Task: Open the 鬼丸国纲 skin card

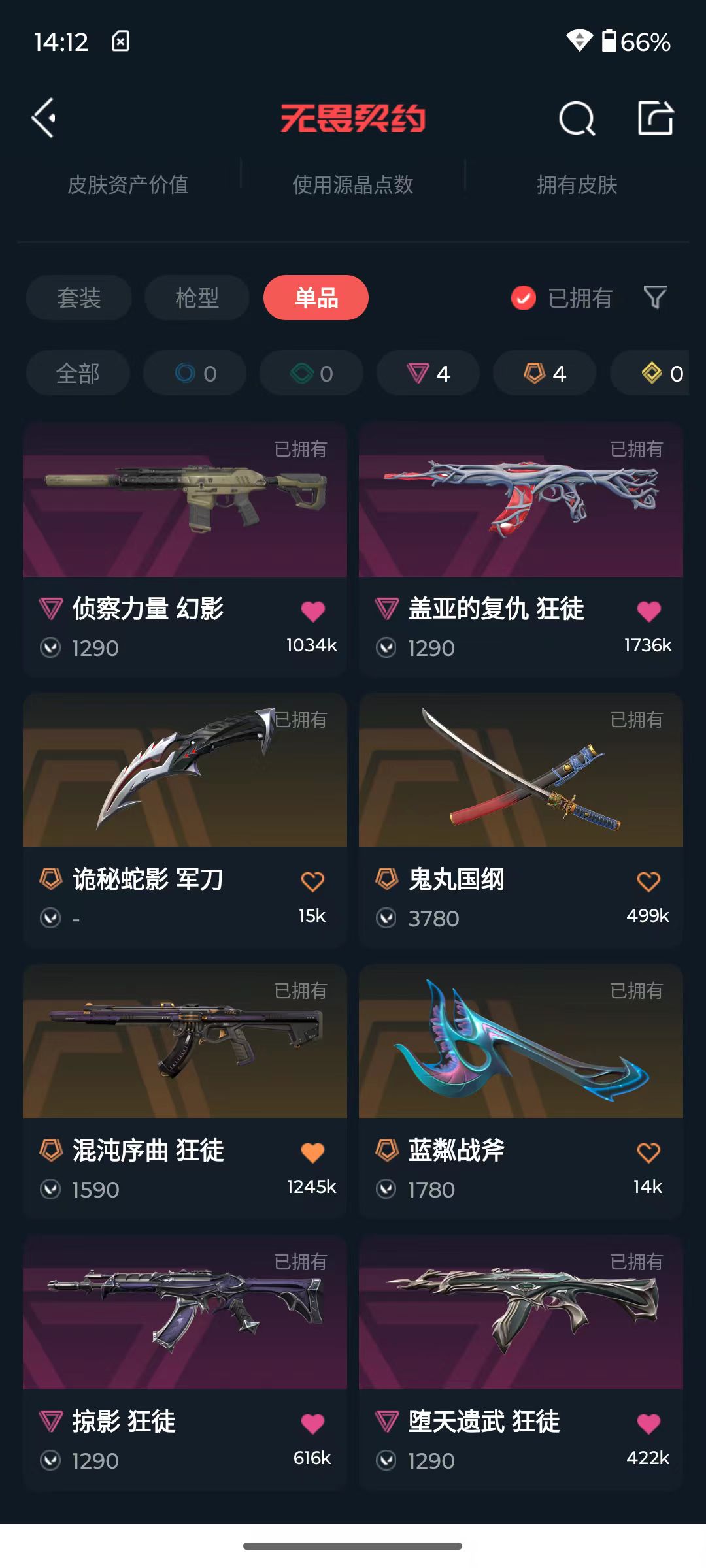Action: coord(521,820)
